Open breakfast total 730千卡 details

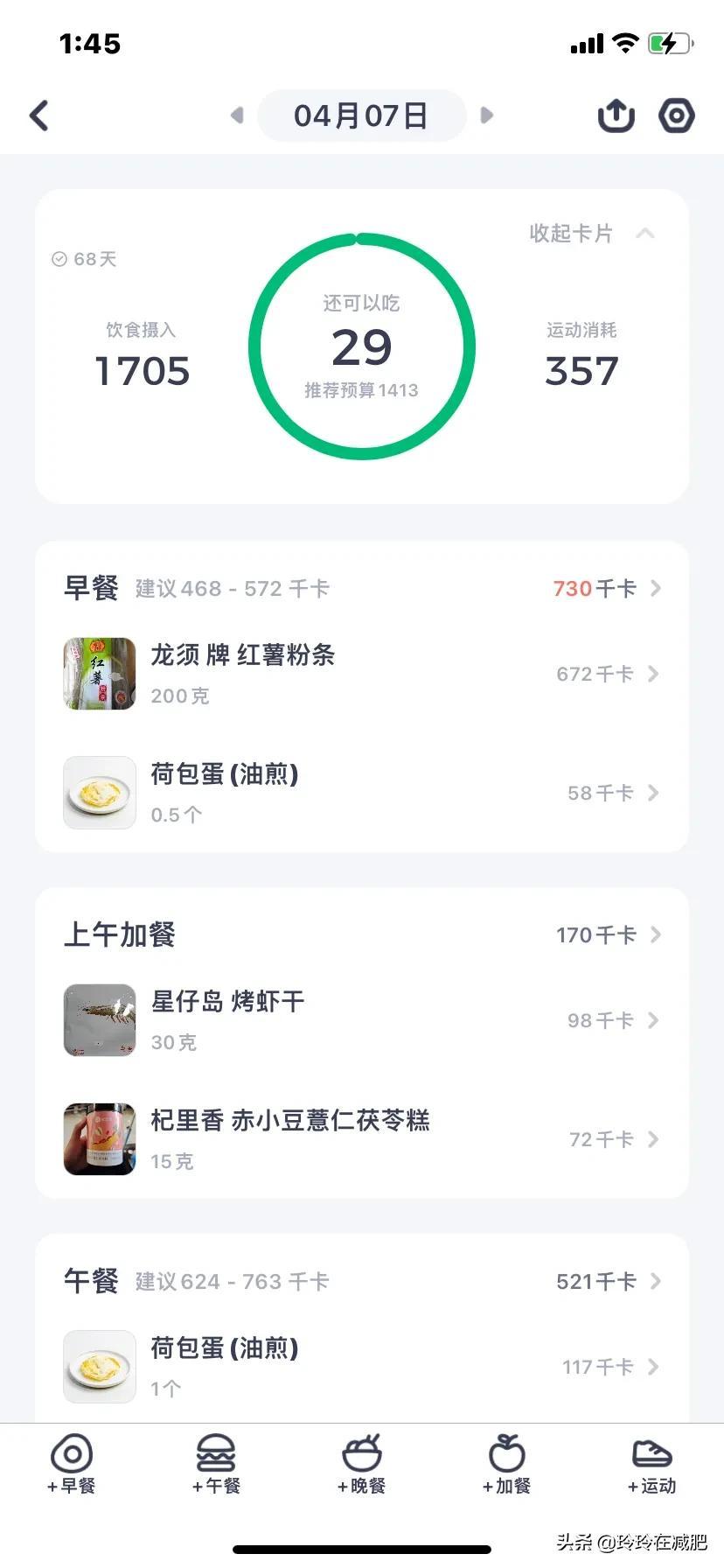pos(607,588)
